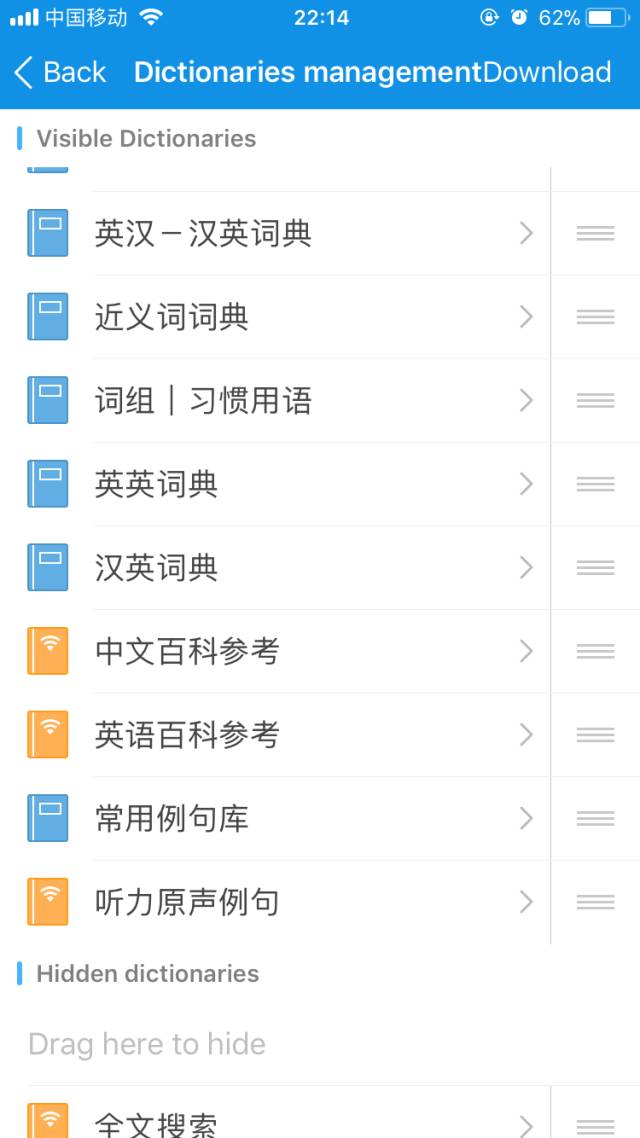Screen dimensions: 640x1138
Task: Go back using the Back button
Action: [60, 72]
